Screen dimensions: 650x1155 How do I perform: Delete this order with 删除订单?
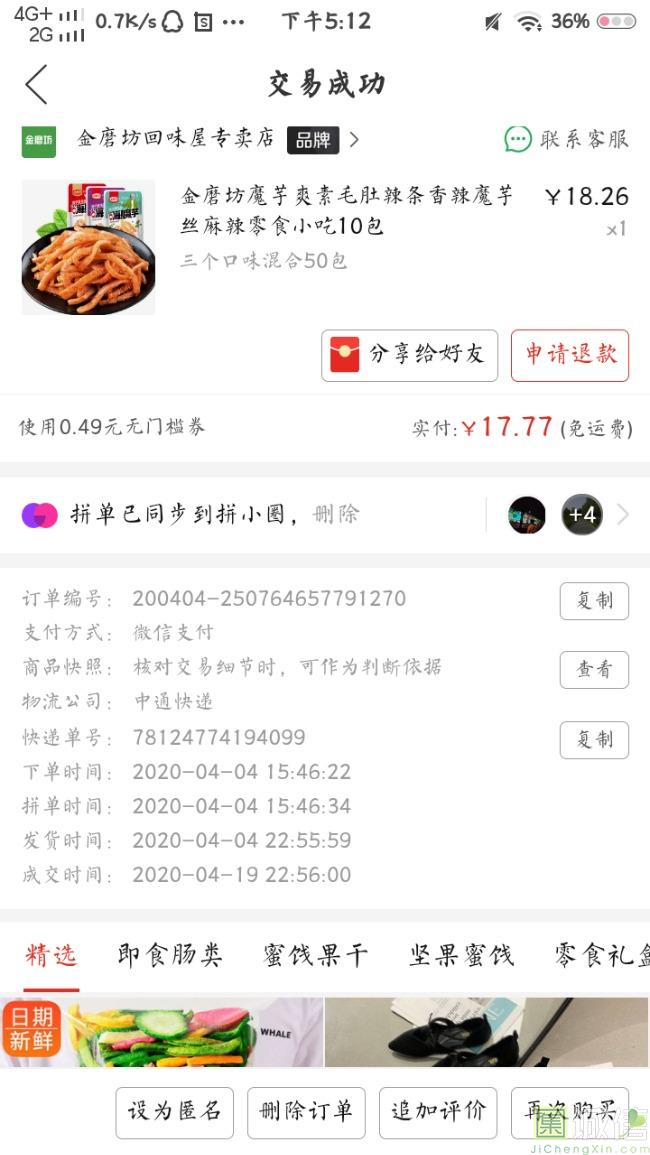point(306,1112)
